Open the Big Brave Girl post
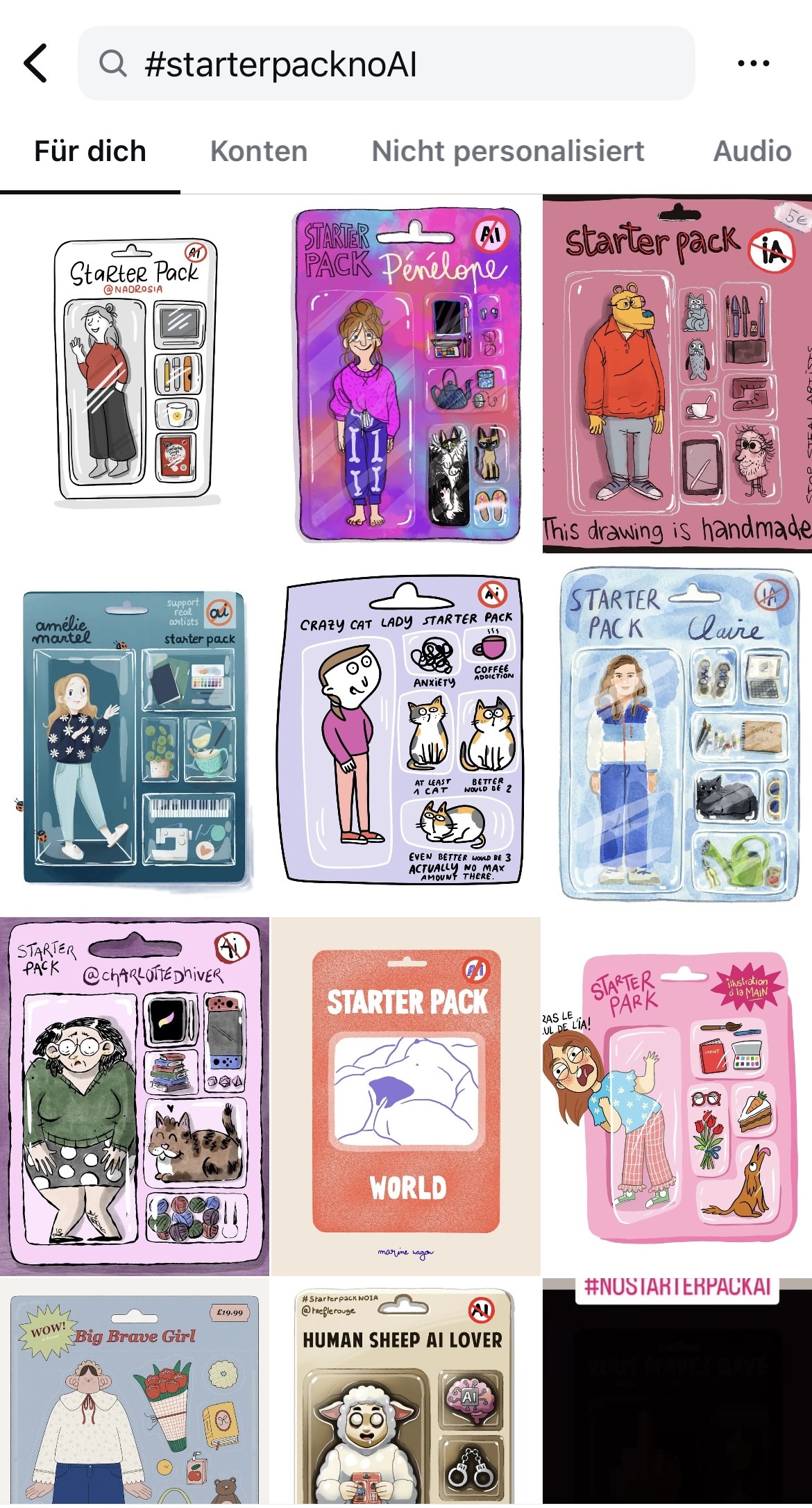The image size is (812, 1508). click(135, 1391)
